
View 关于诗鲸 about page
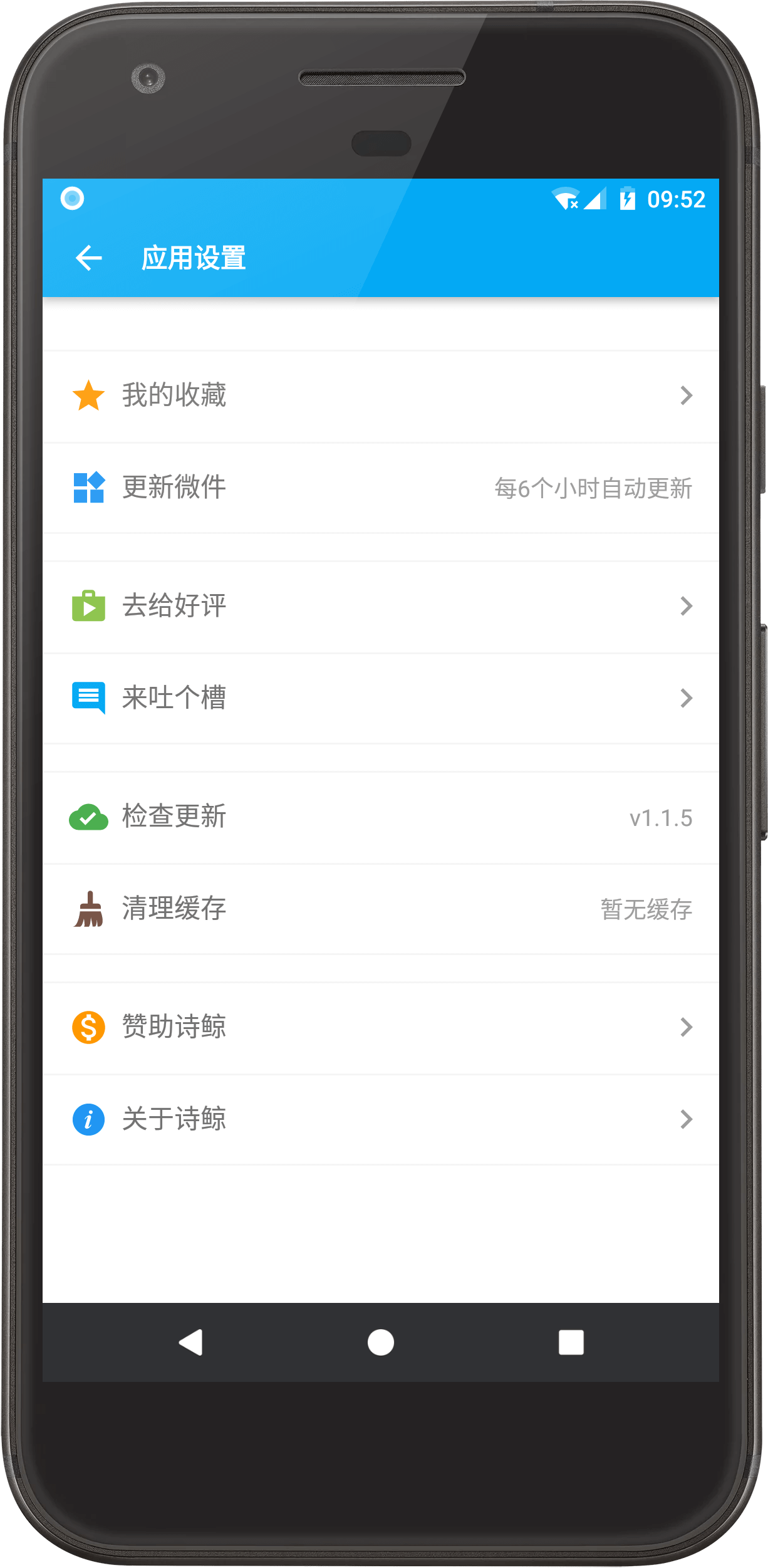(380, 1119)
